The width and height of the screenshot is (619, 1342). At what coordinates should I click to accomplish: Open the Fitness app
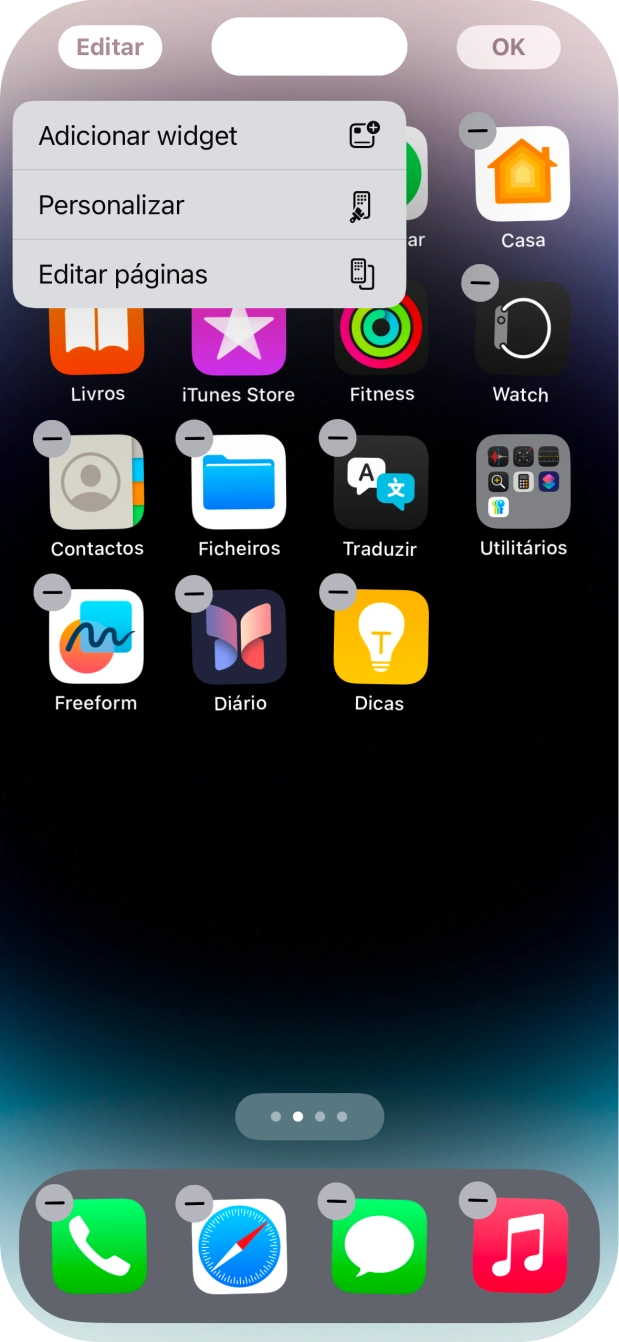(381, 335)
